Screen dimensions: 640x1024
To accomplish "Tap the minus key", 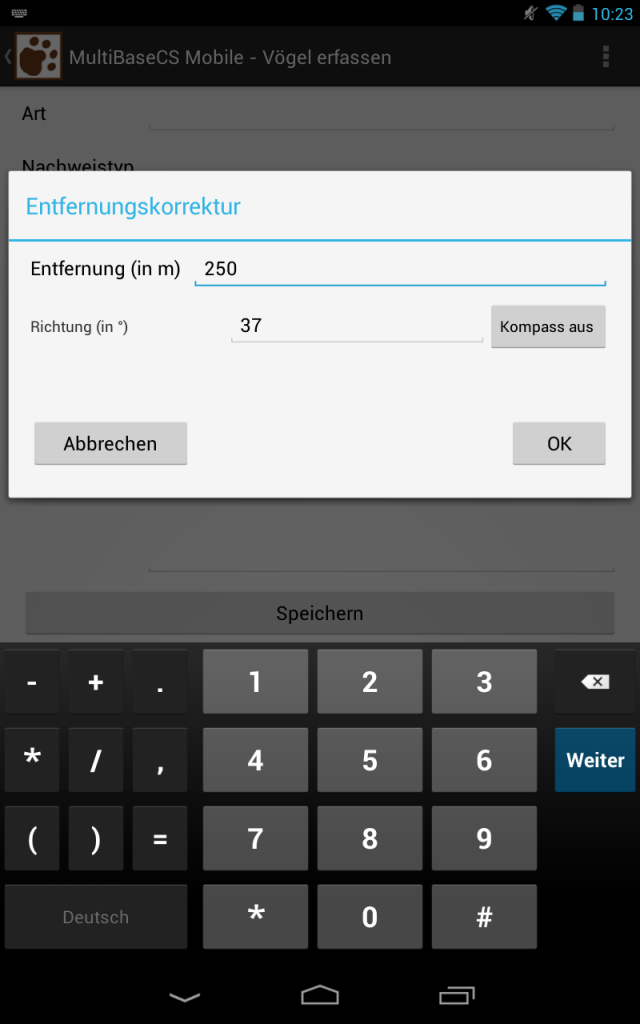I will [x=32, y=682].
